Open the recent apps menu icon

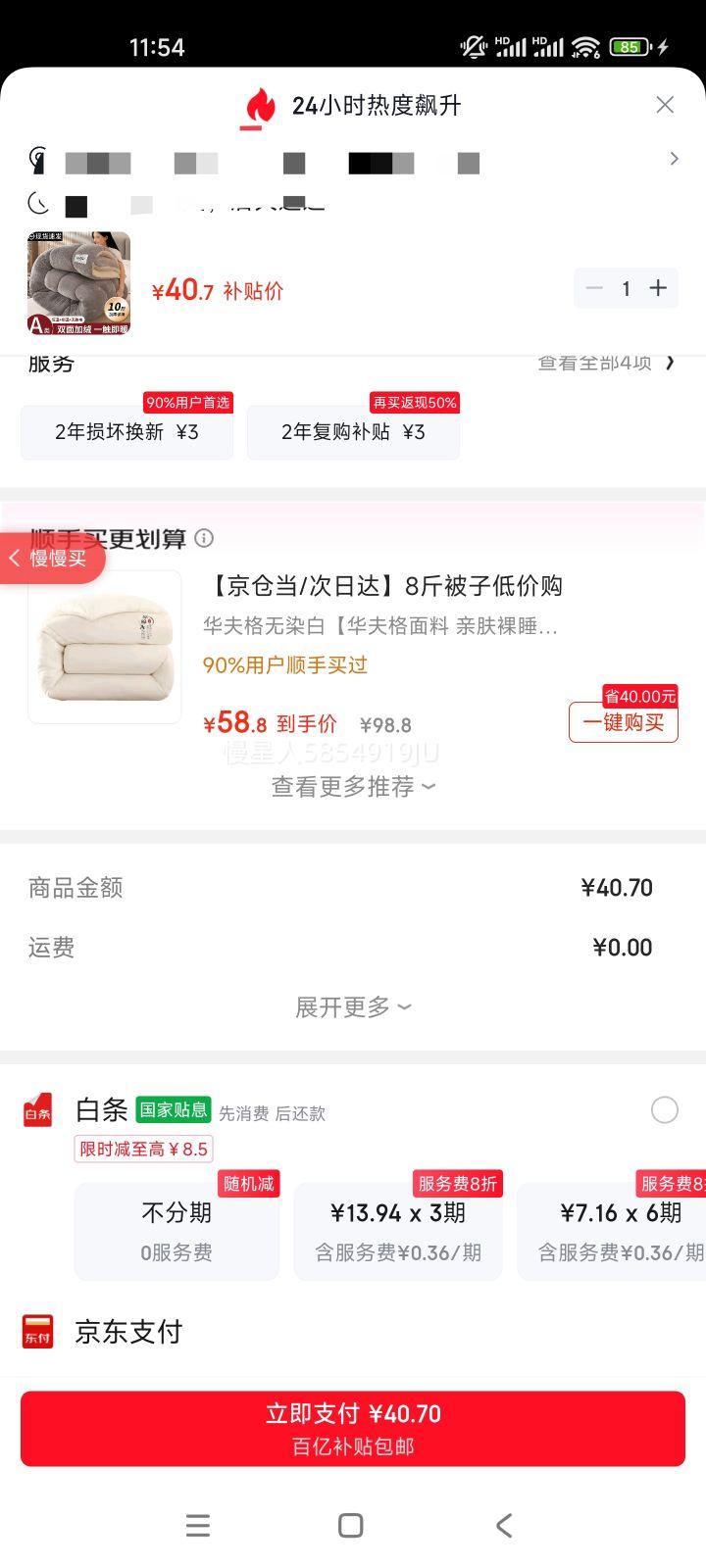coord(198,1525)
